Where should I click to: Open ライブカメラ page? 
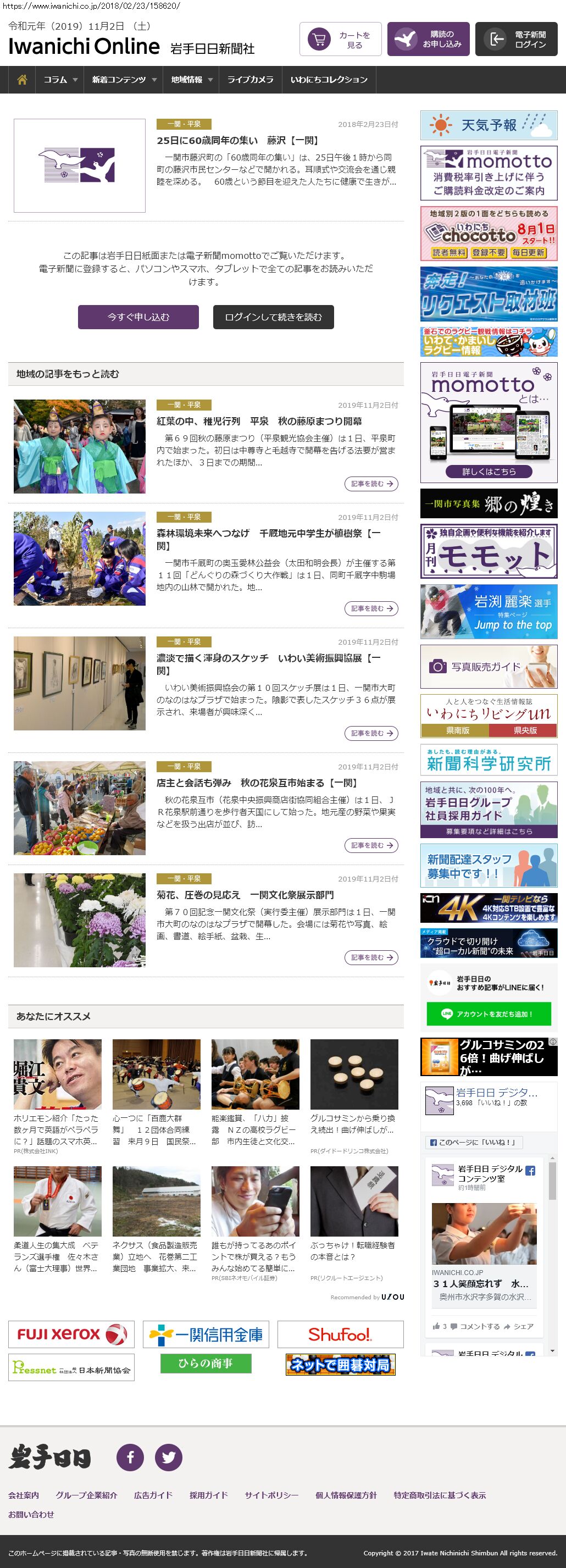pyautogui.click(x=250, y=80)
